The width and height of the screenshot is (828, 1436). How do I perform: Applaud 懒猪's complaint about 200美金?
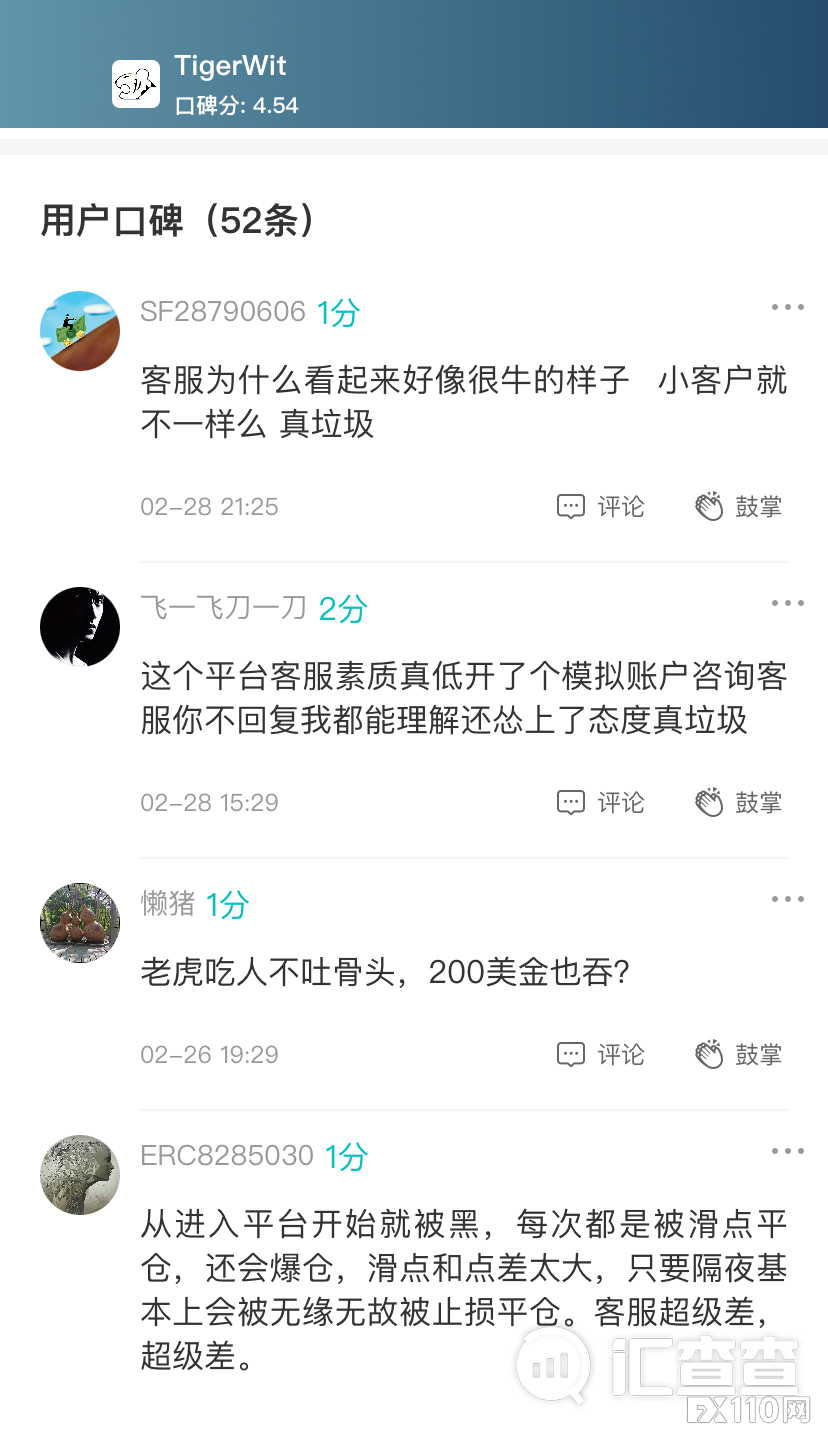736,1054
